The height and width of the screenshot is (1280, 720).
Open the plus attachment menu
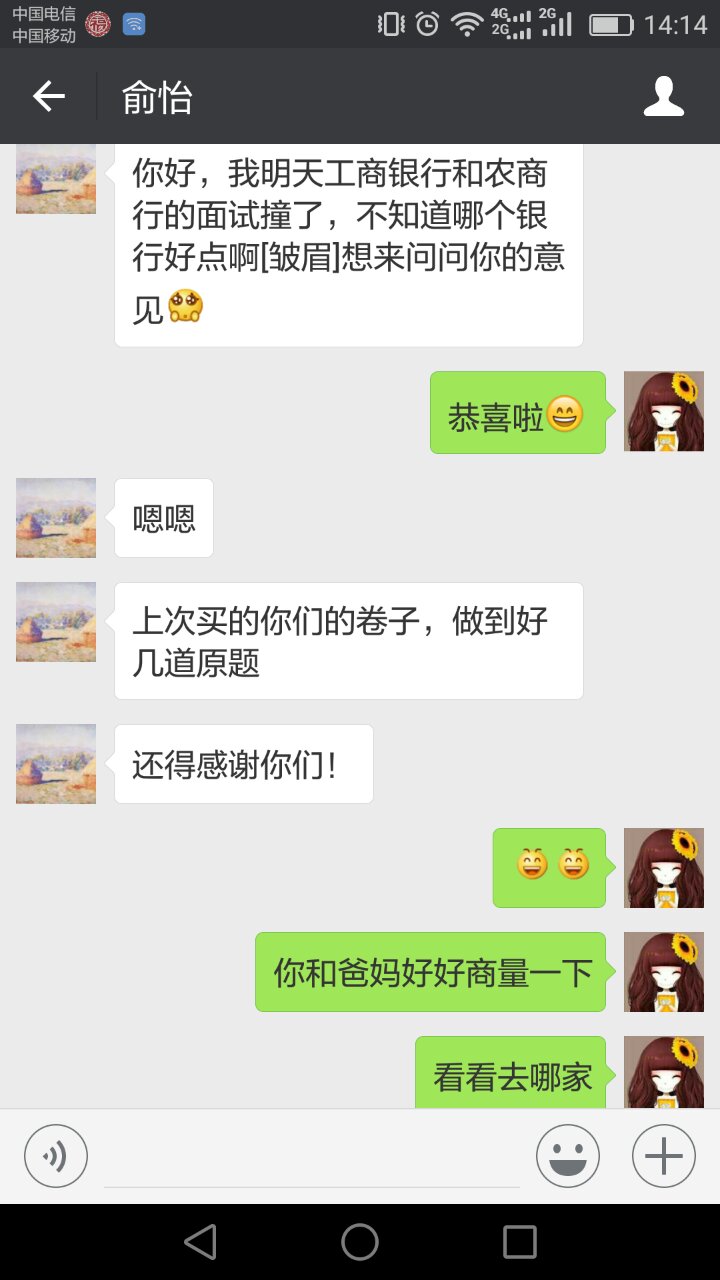click(663, 1156)
